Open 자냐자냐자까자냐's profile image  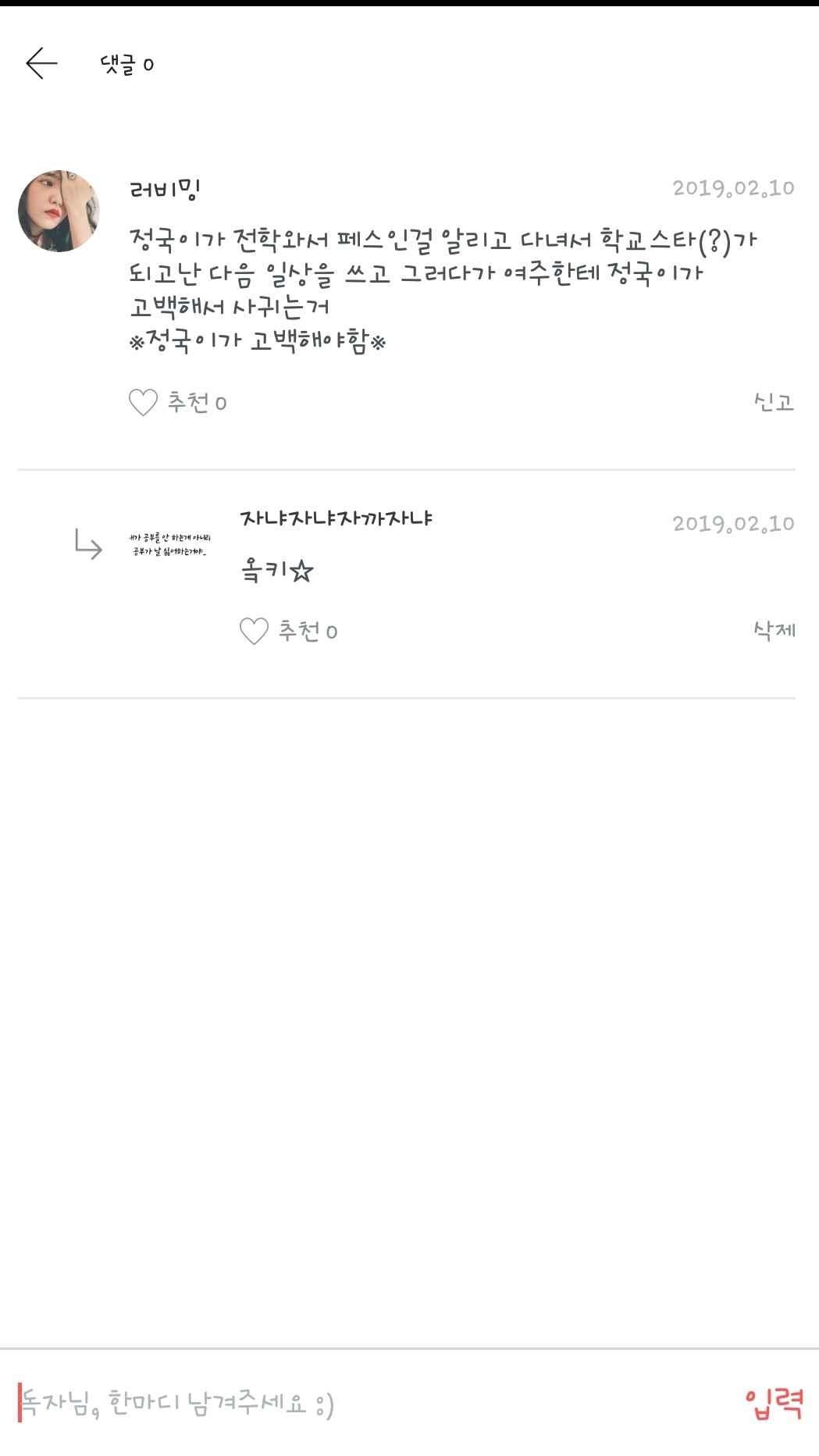pos(169,544)
